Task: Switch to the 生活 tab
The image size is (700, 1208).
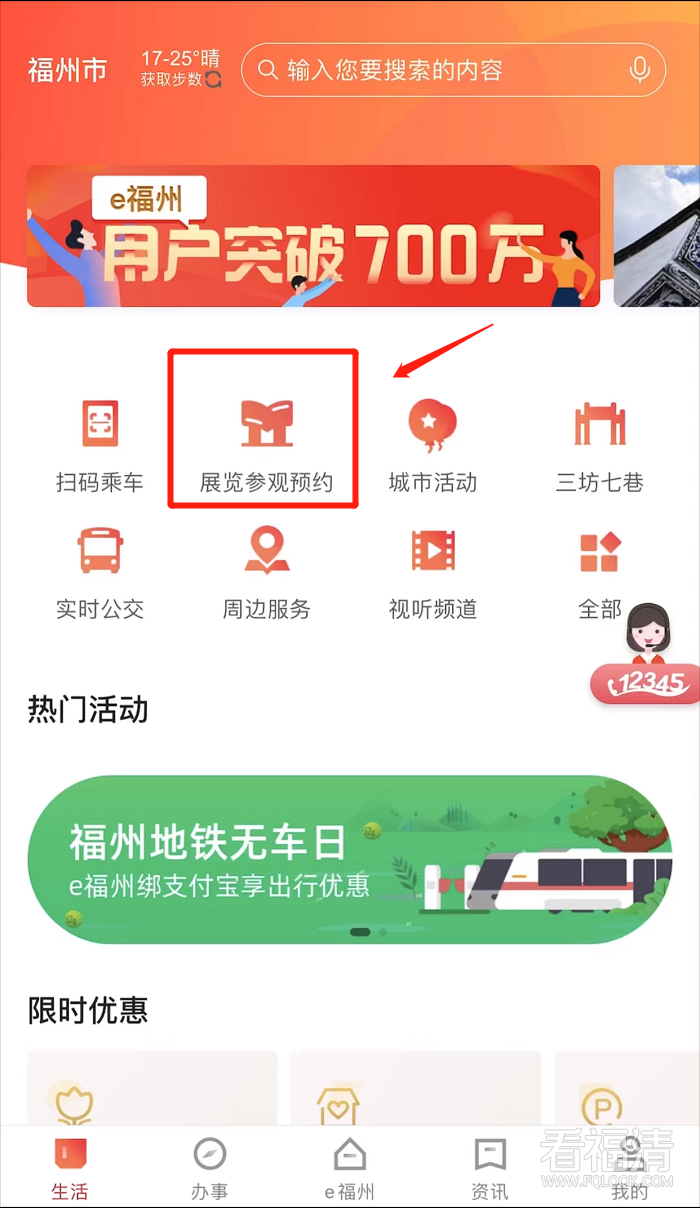Action: pyautogui.click(x=70, y=1167)
